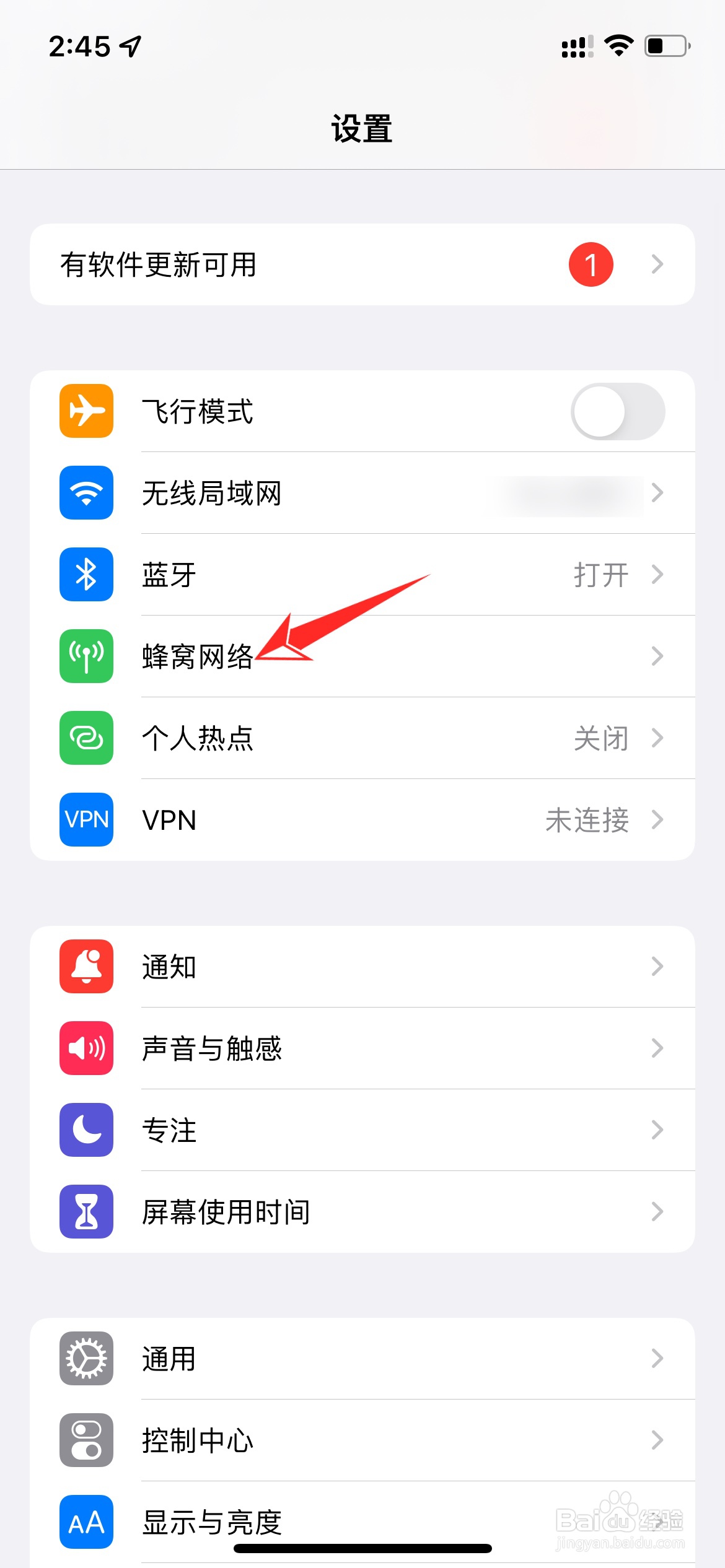Open the Bluetooth detail chevron

click(658, 574)
